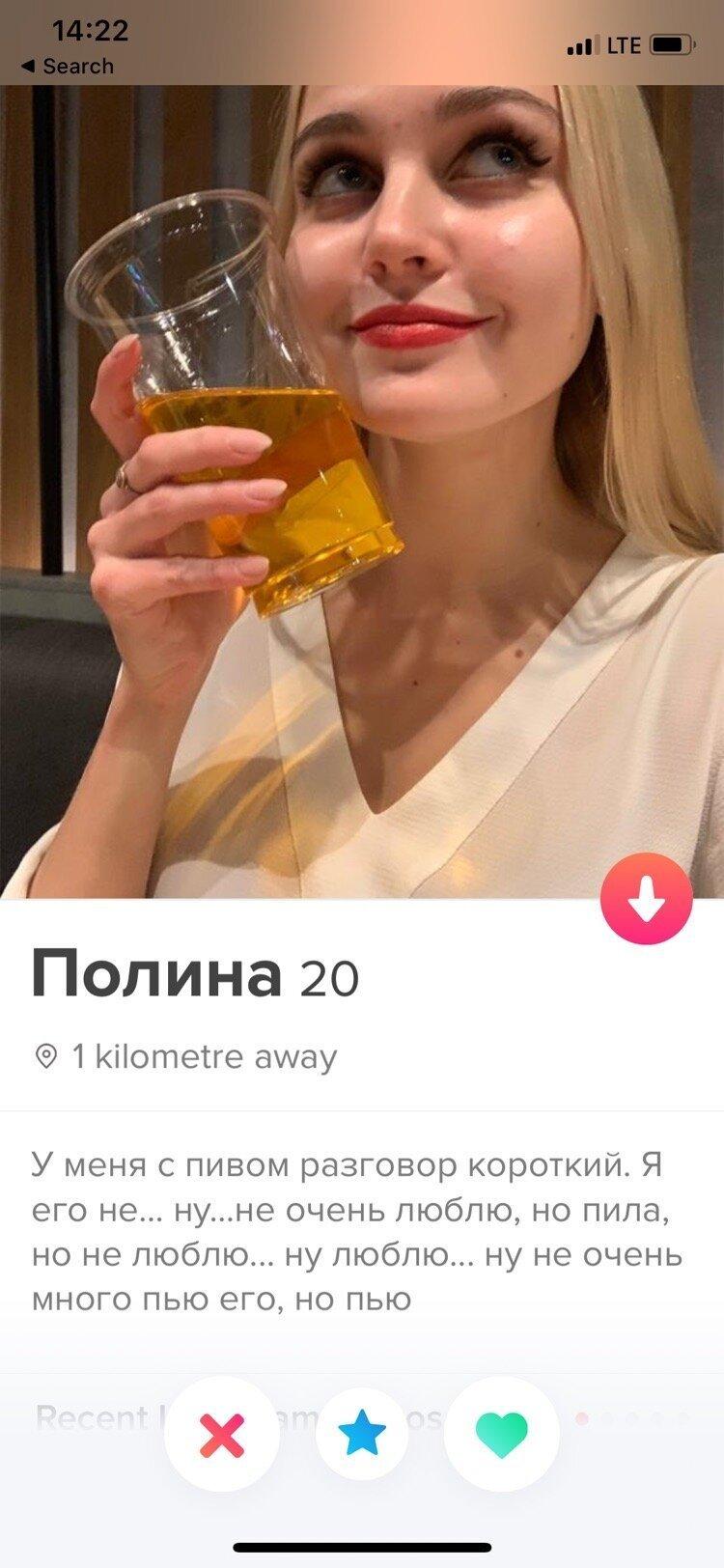Tap the red X to pass on Полина
Image resolution: width=724 pixels, height=1568 pixels.
click(x=222, y=1433)
